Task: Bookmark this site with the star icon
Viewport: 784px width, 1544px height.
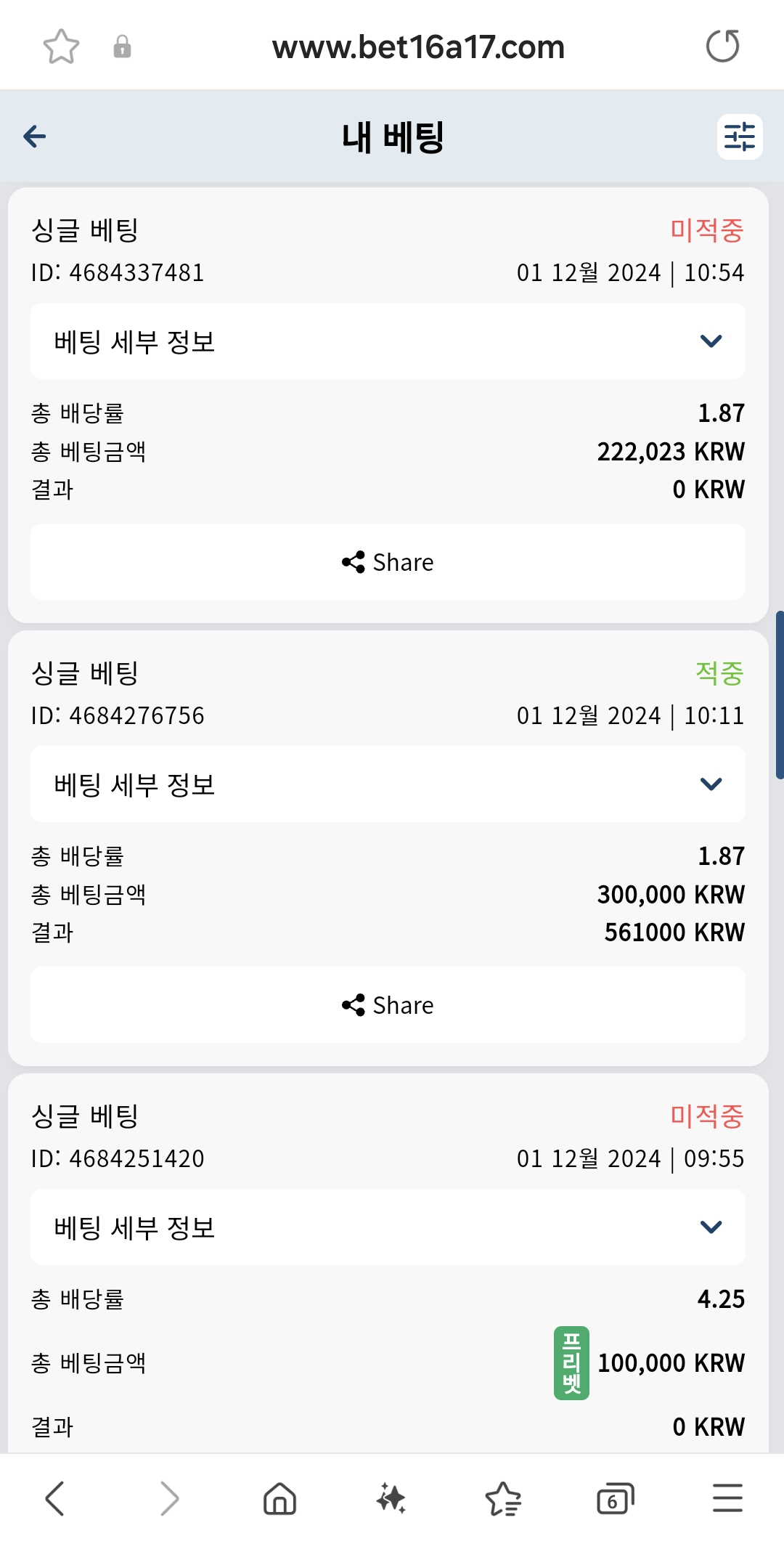Action: click(x=61, y=47)
